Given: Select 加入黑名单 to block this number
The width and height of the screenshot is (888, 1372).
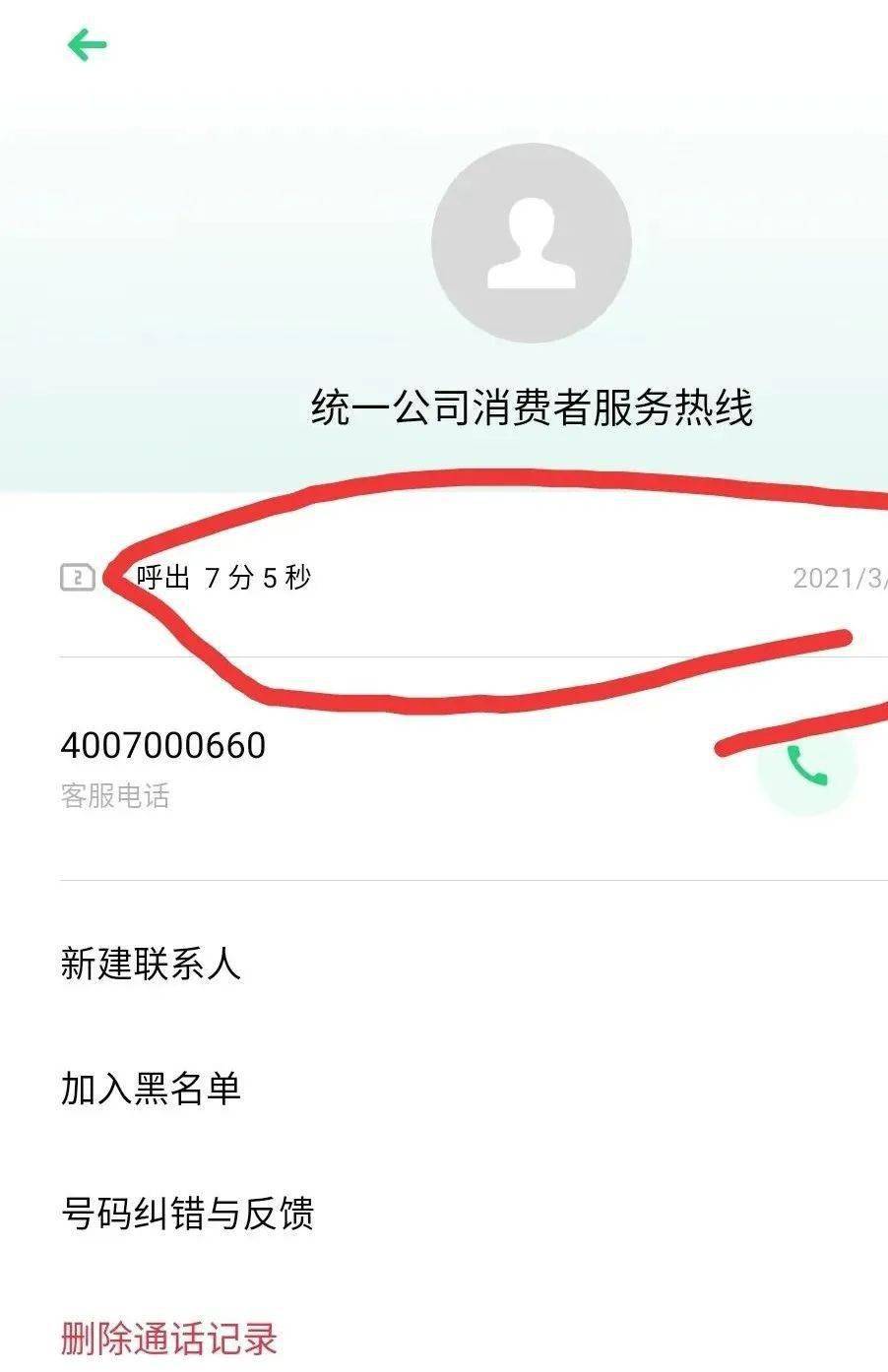Looking at the screenshot, I should point(151,1088).
